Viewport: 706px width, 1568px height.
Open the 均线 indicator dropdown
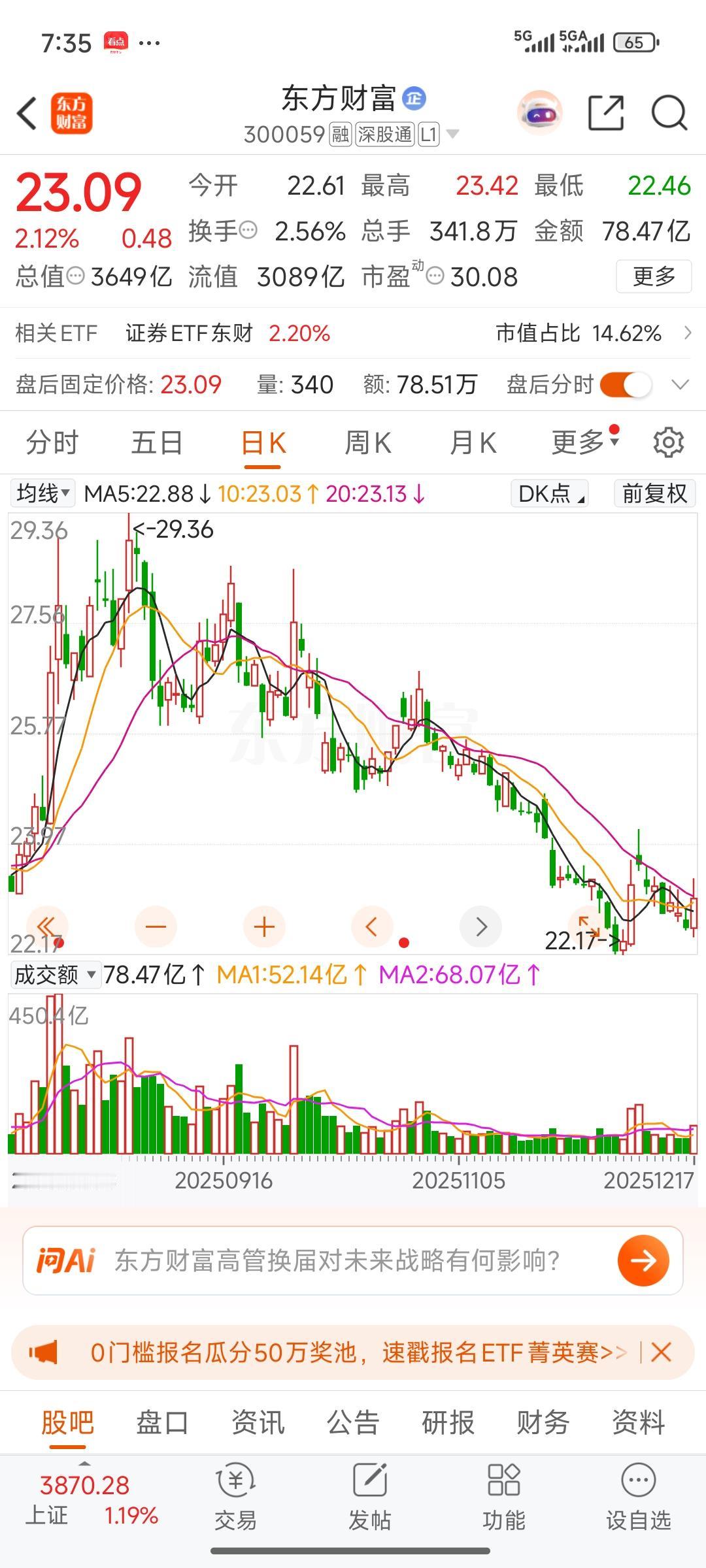[43, 493]
